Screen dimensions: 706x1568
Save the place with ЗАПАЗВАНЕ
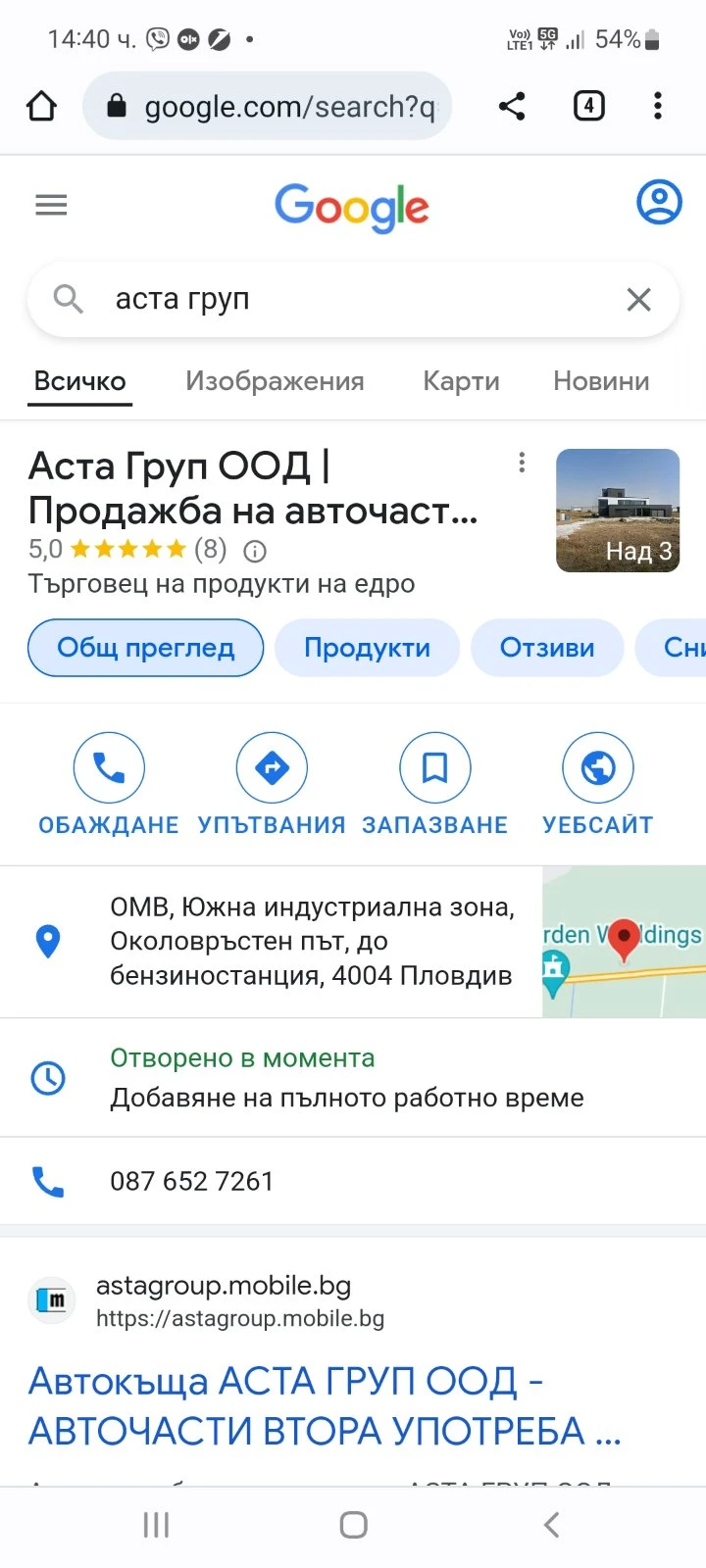434,784
